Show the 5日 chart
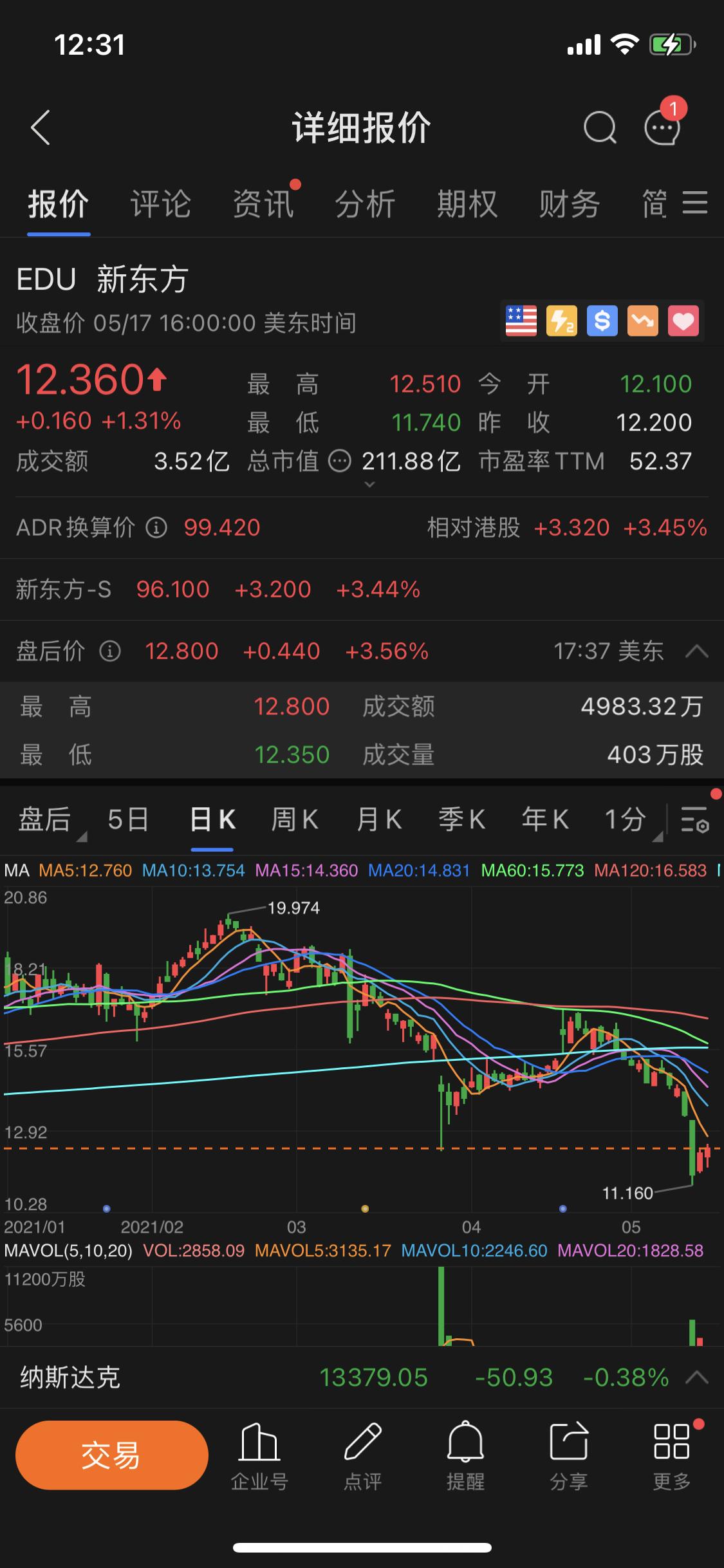The width and height of the screenshot is (724, 1568). (x=128, y=819)
